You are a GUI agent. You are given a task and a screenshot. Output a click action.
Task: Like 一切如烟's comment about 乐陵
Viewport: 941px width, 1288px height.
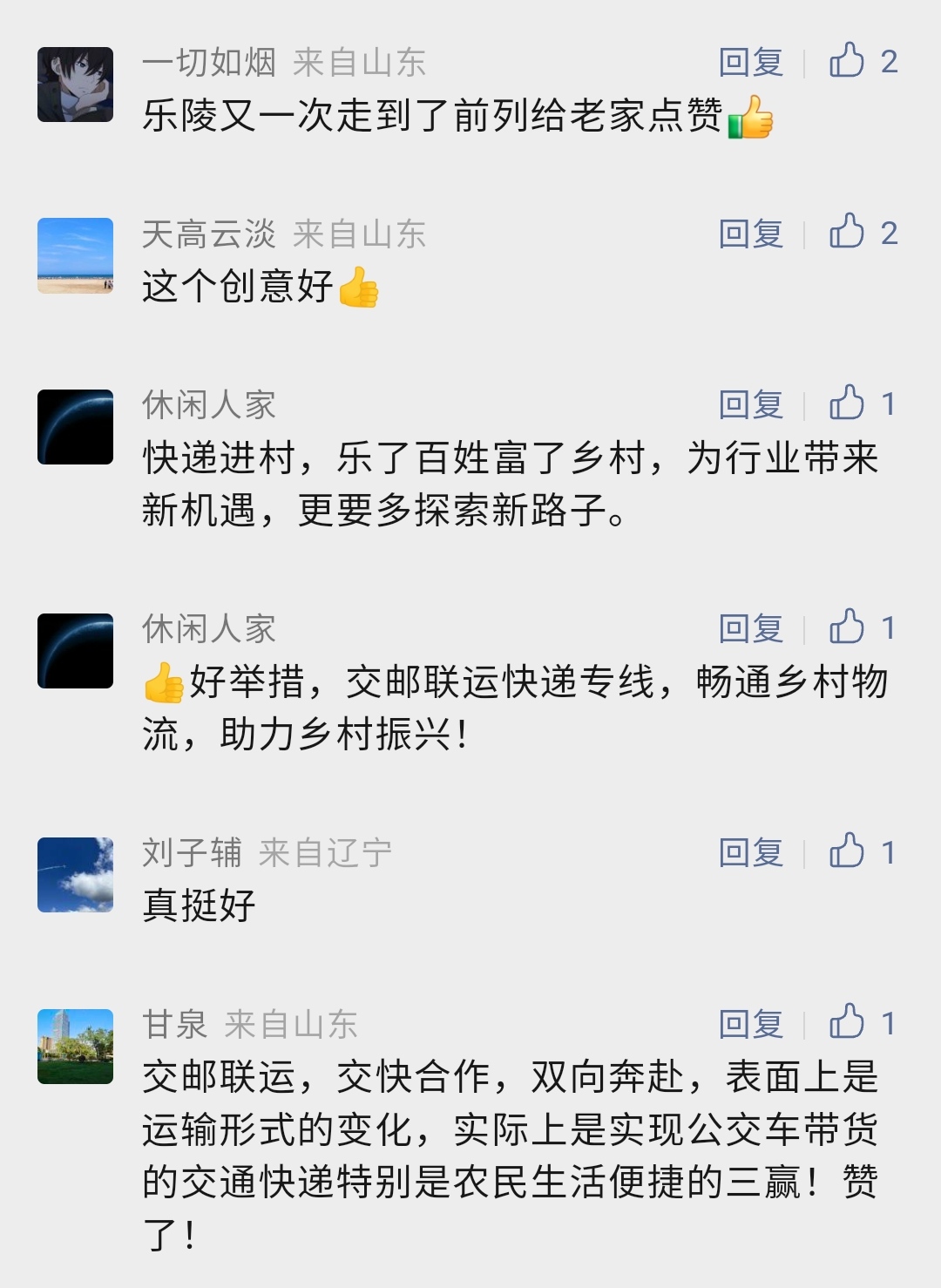(x=847, y=61)
